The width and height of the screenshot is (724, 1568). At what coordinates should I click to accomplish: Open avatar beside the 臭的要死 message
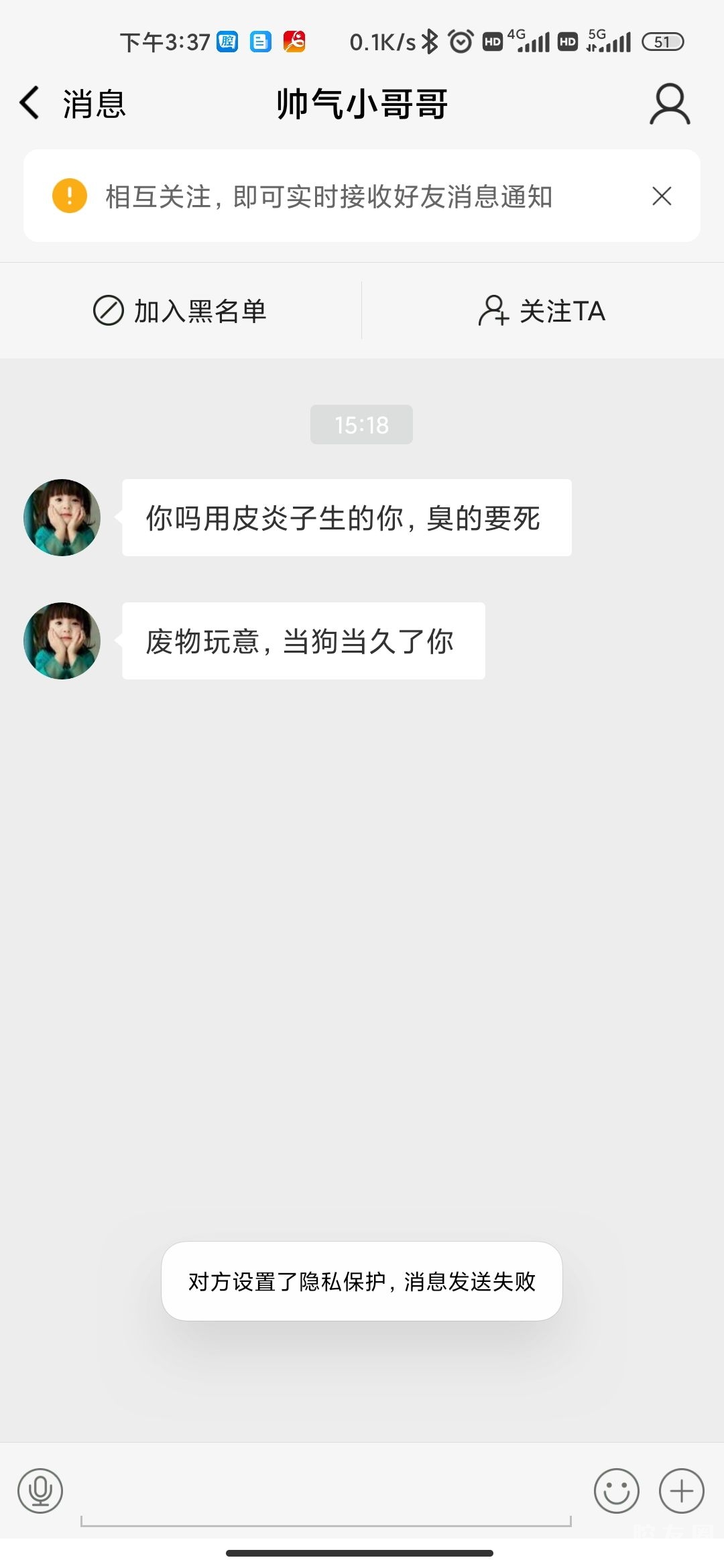tap(62, 517)
